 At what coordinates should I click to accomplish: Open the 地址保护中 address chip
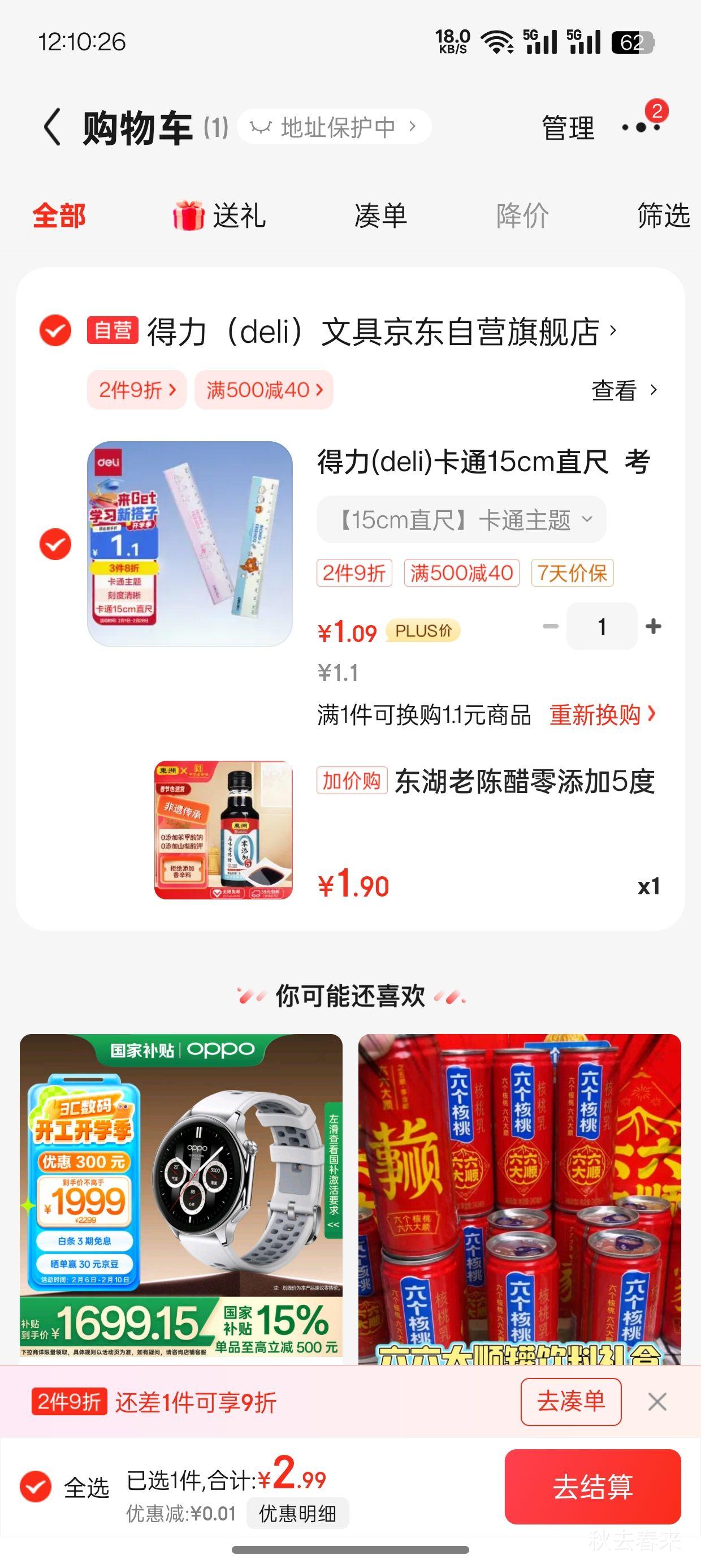(334, 127)
